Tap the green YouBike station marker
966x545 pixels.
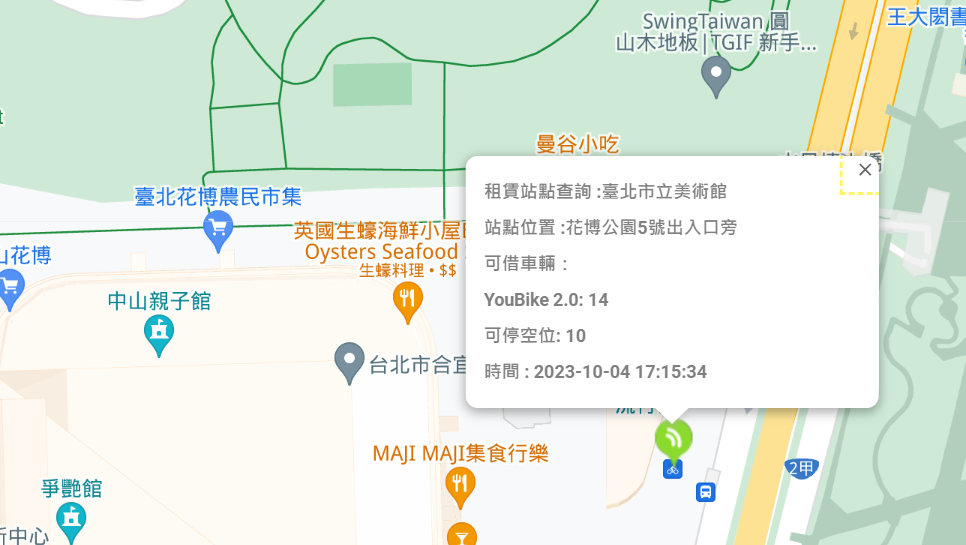point(673,438)
